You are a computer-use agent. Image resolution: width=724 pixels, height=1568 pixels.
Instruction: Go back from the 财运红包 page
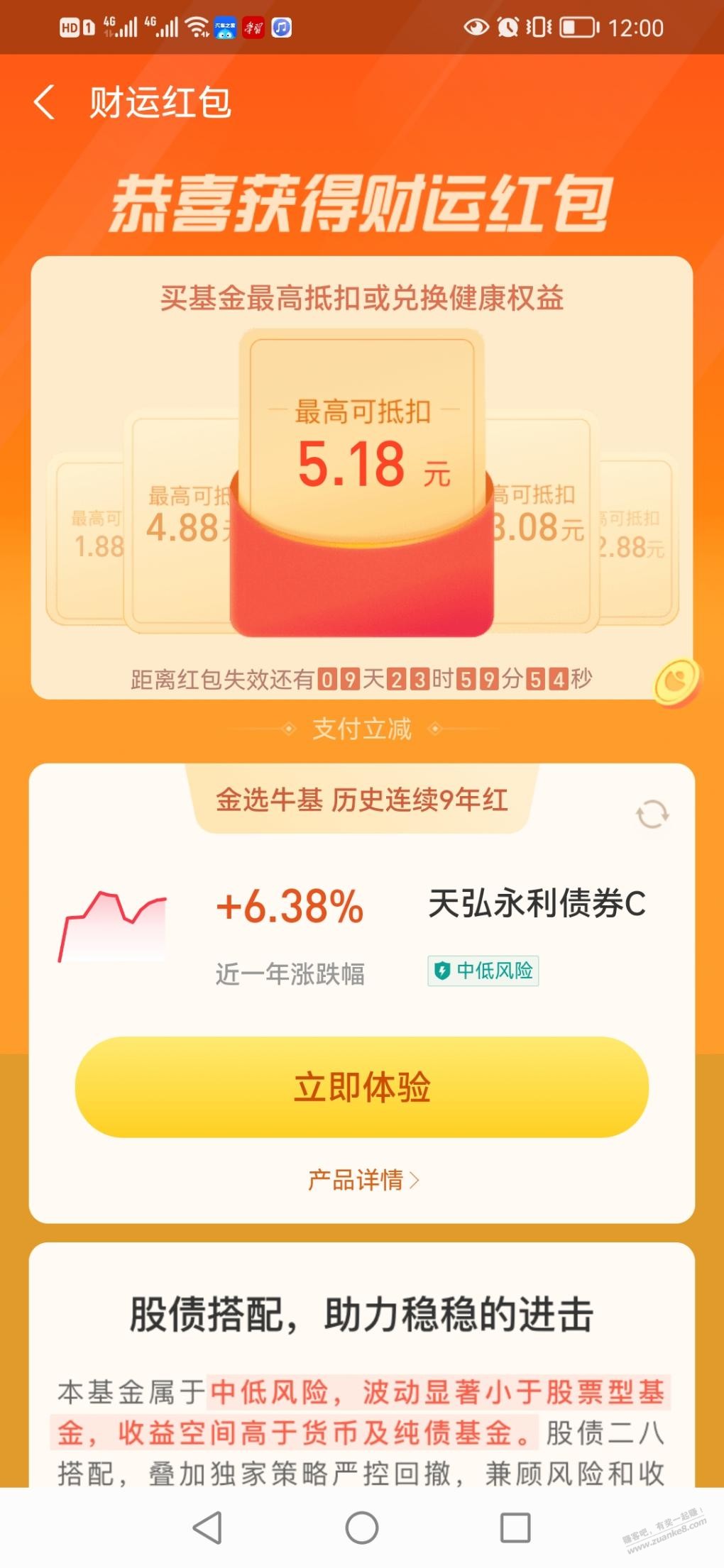pyautogui.click(x=44, y=102)
